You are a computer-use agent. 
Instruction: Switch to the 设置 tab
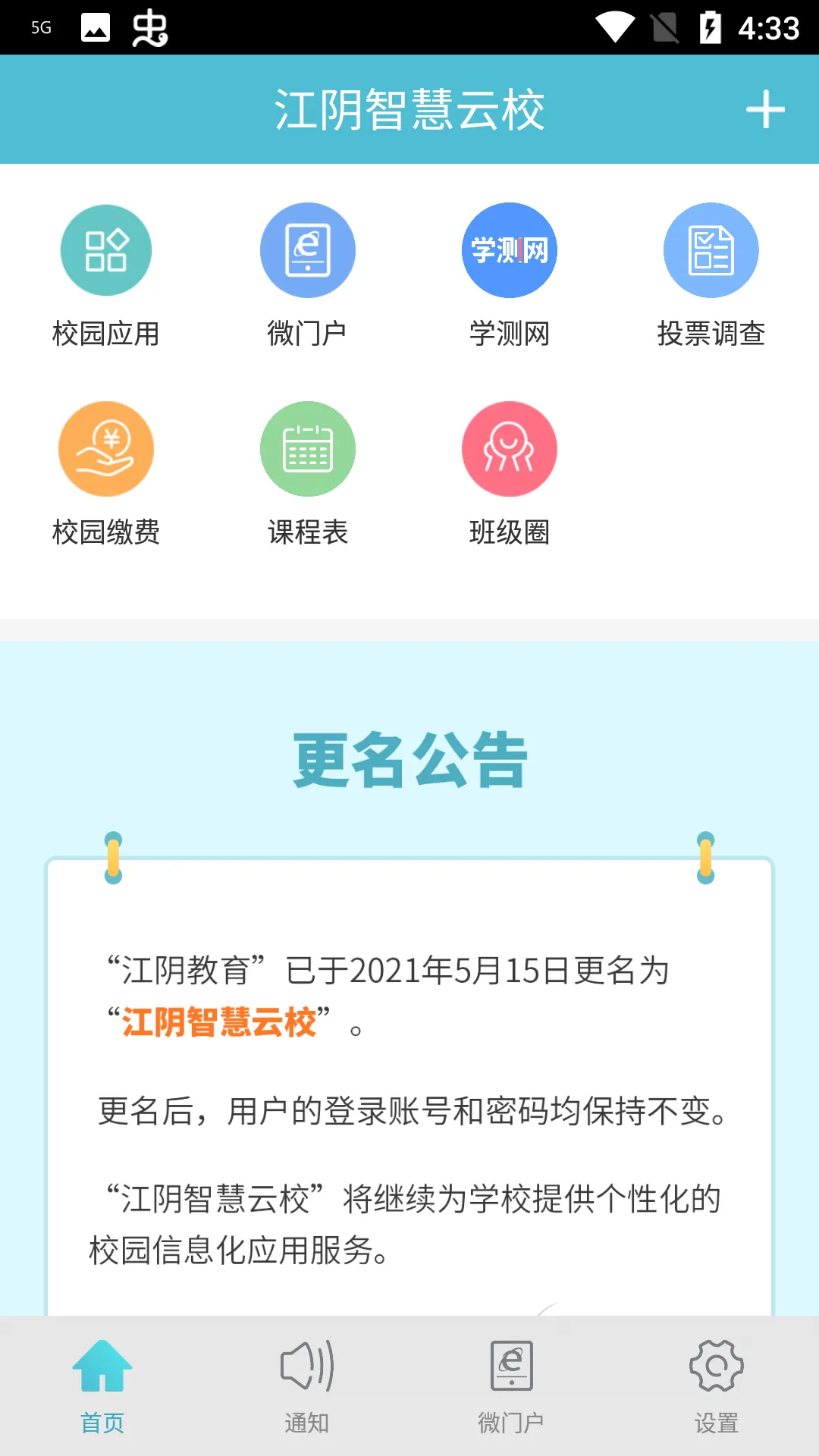(x=717, y=1422)
